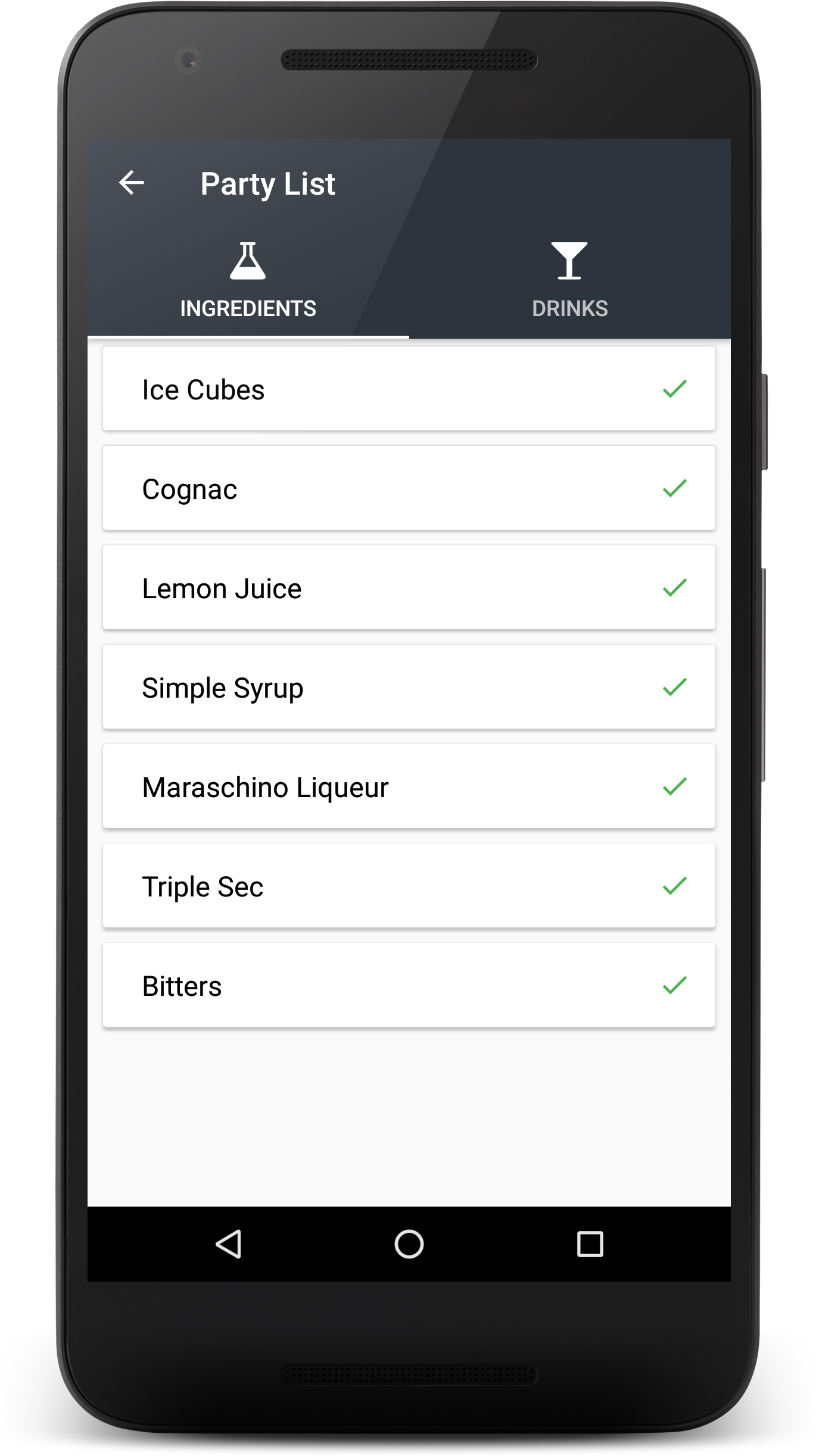This screenshot has height=1456, width=816.
Task: Open the Ice Cubes ingredient row
Action: coord(409,389)
